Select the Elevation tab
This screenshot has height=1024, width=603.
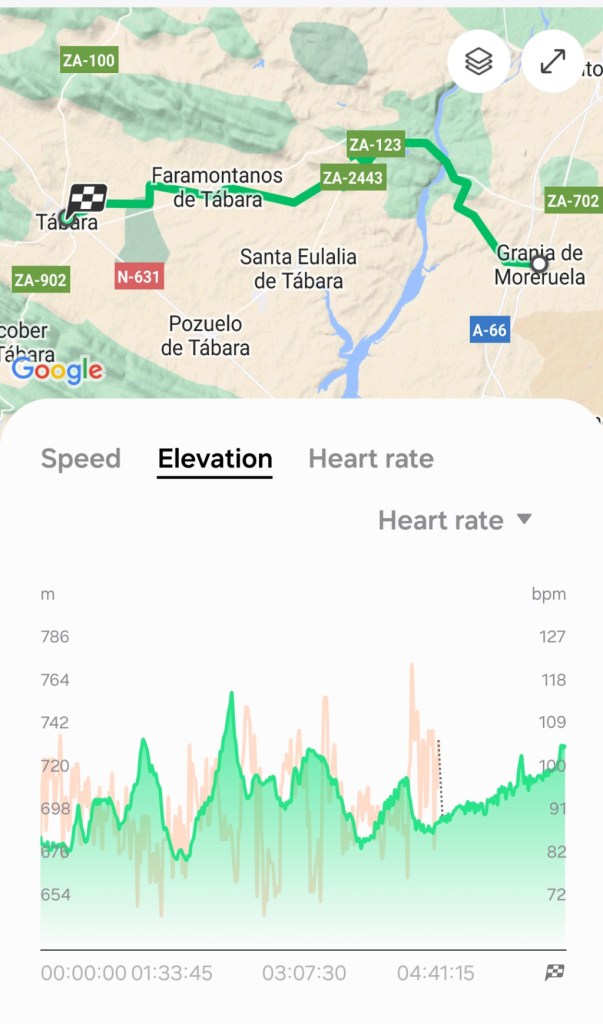point(215,459)
